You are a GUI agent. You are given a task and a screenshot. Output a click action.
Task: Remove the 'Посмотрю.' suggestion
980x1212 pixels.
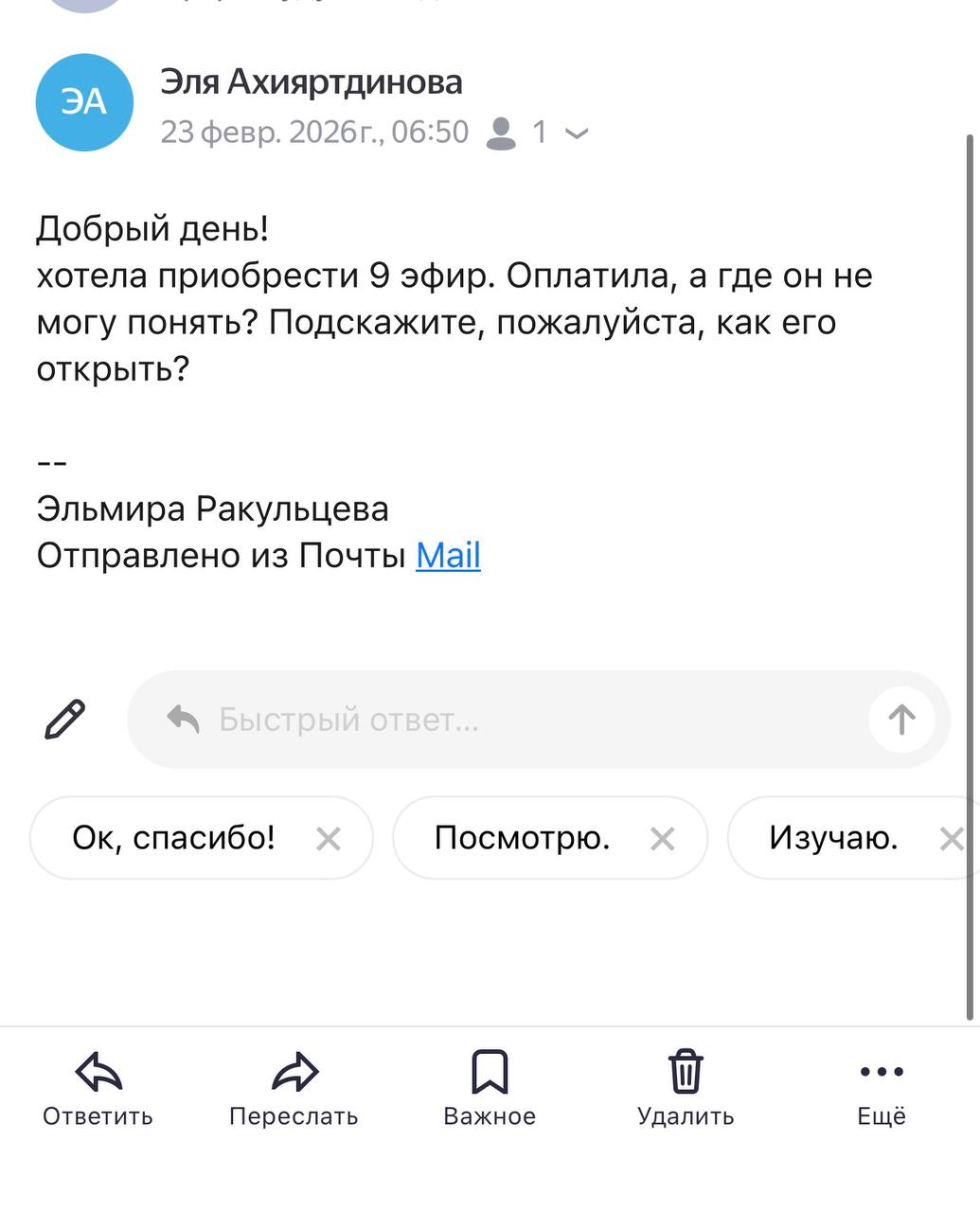pyautogui.click(x=662, y=839)
